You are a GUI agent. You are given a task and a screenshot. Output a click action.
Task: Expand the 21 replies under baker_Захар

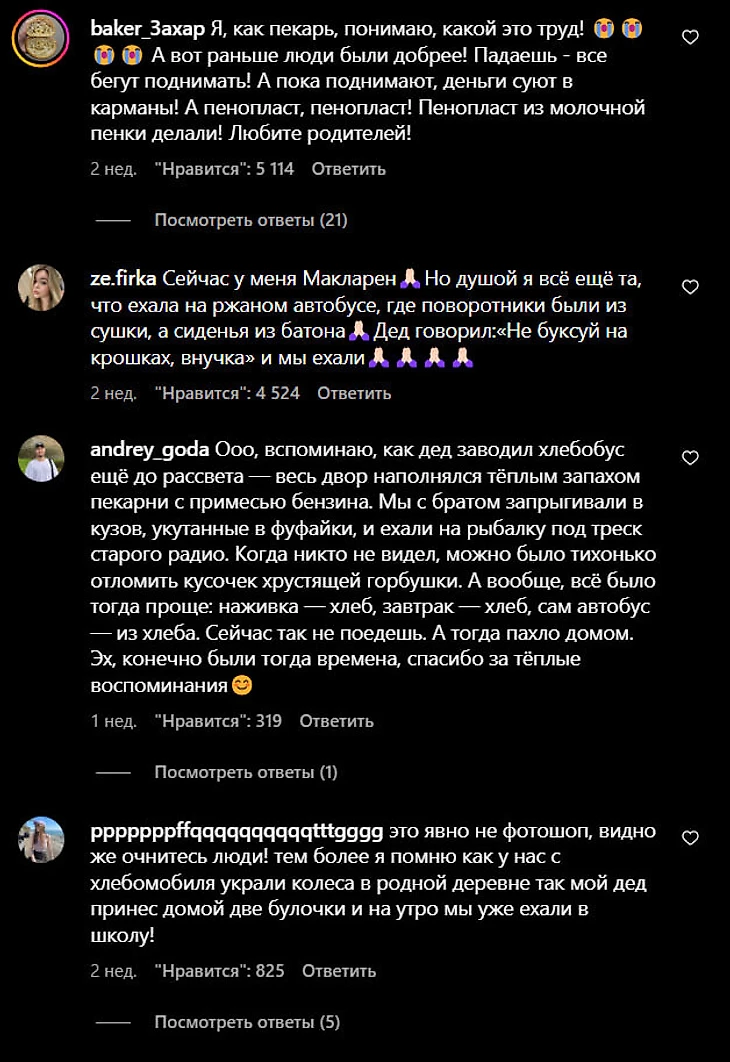click(x=250, y=220)
